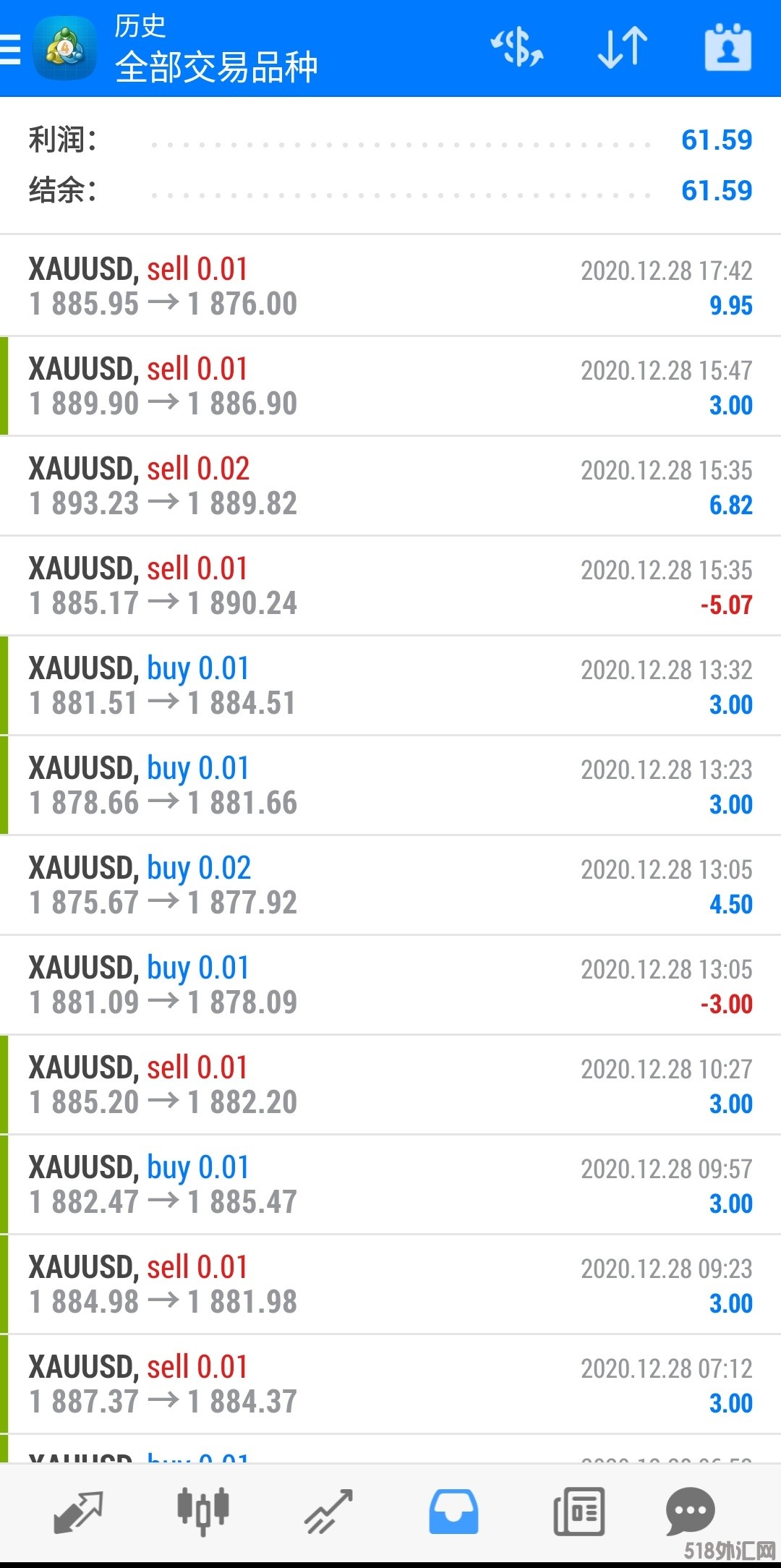
Task: Open the sell 0.01 trade at 17:42
Action: pyautogui.click(x=390, y=286)
